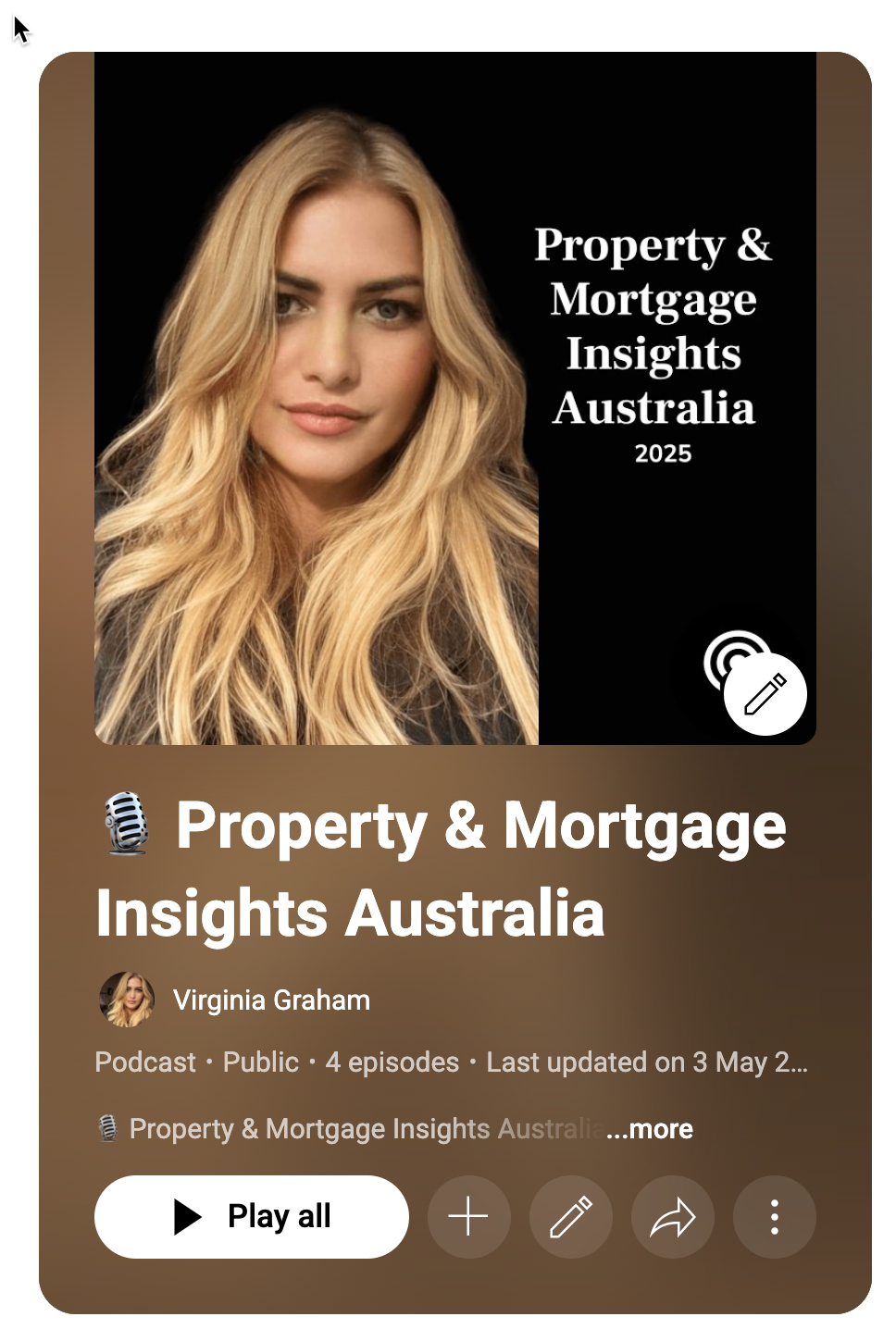Expand the description with ...more
Screen dimensions: 896x1329
point(650,1128)
